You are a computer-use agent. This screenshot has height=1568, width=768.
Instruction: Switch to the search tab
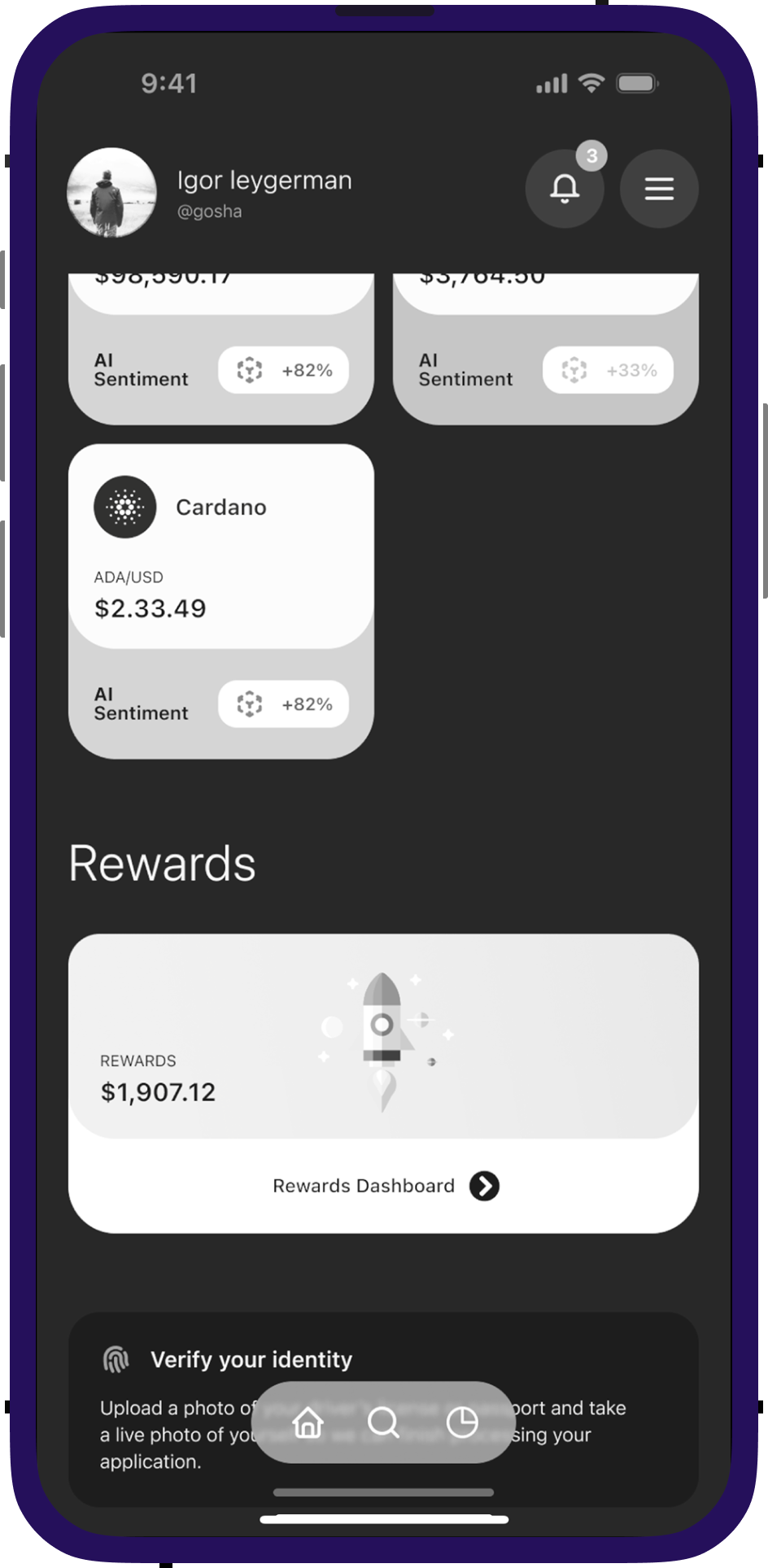pos(383,1422)
